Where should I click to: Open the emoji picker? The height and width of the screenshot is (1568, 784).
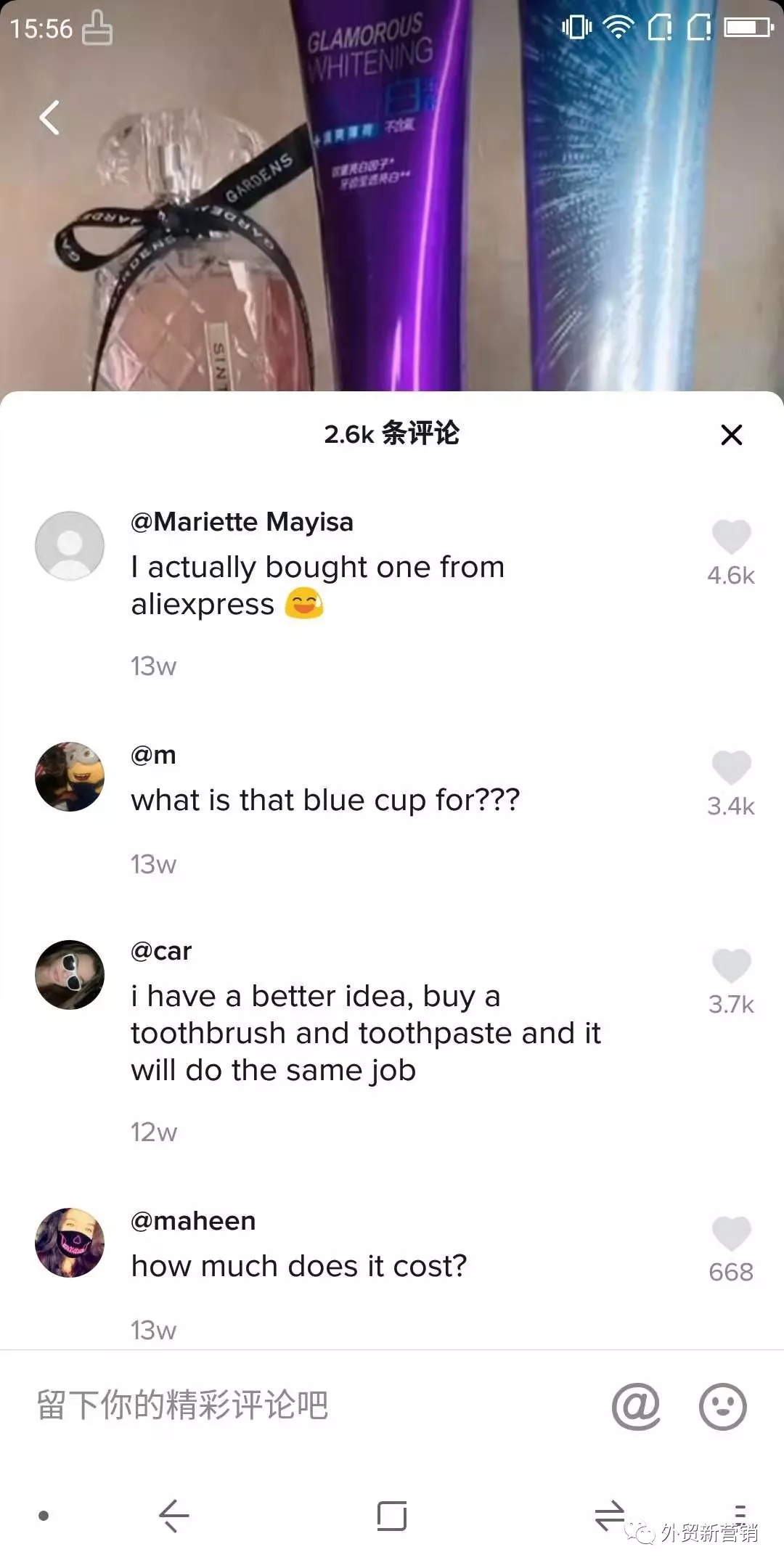point(722,1406)
